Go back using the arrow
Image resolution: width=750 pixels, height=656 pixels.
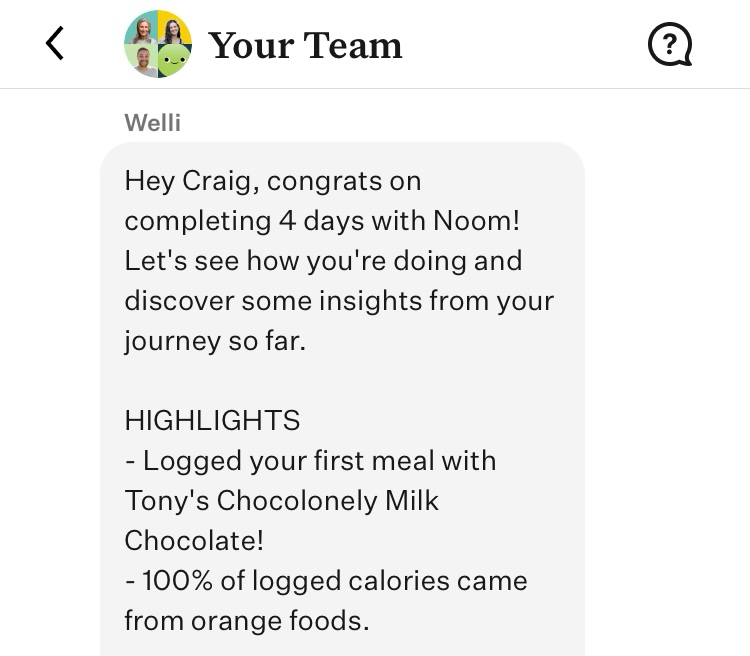pyautogui.click(x=55, y=44)
